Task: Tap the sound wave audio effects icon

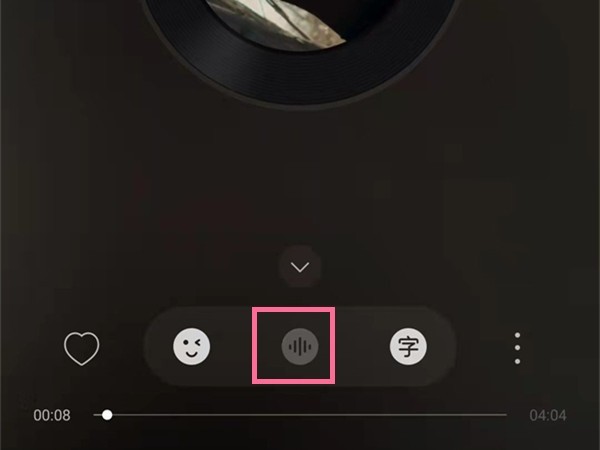Action: (x=300, y=347)
